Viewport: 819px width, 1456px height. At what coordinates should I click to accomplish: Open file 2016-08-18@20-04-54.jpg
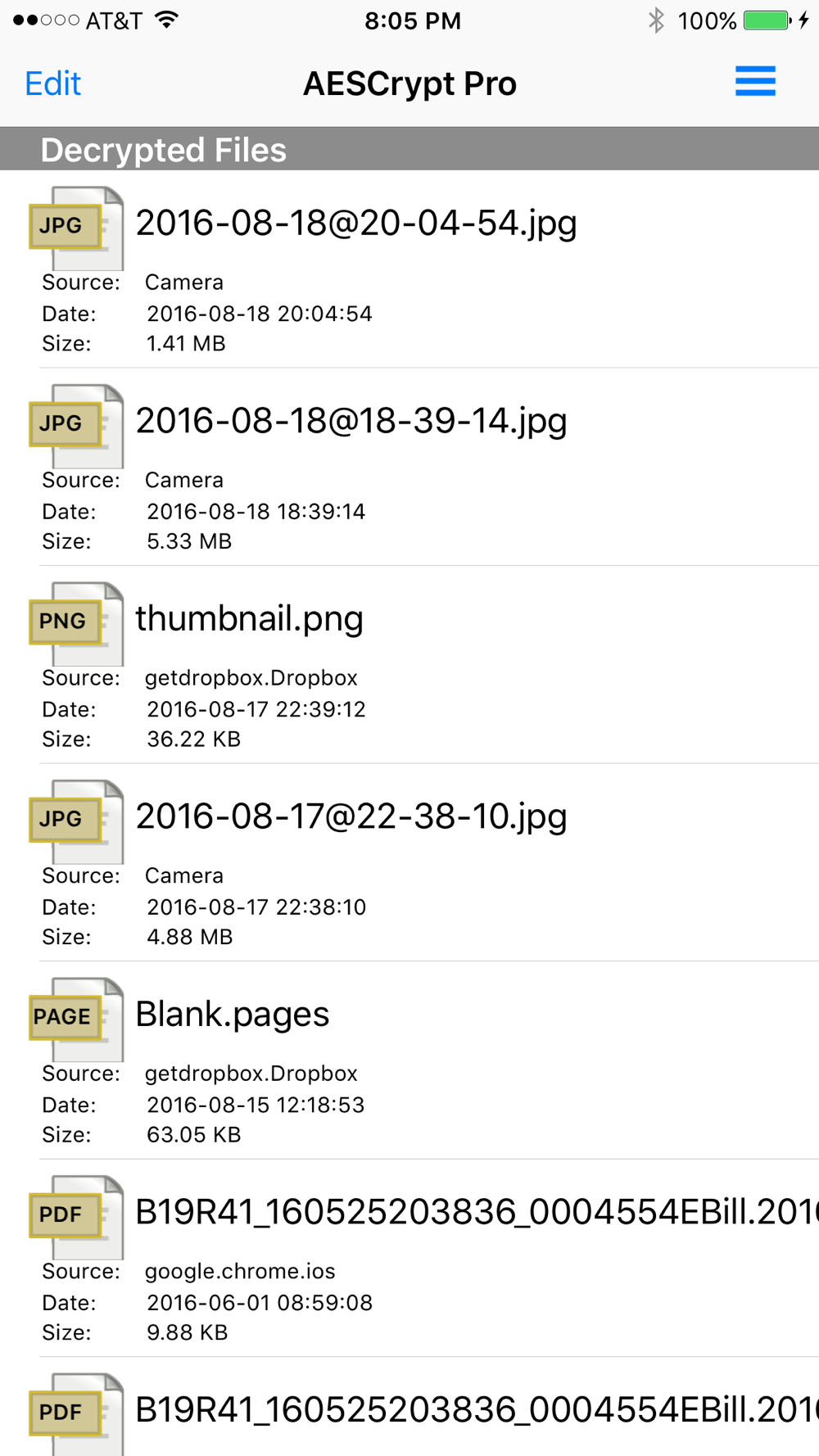pos(409,269)
